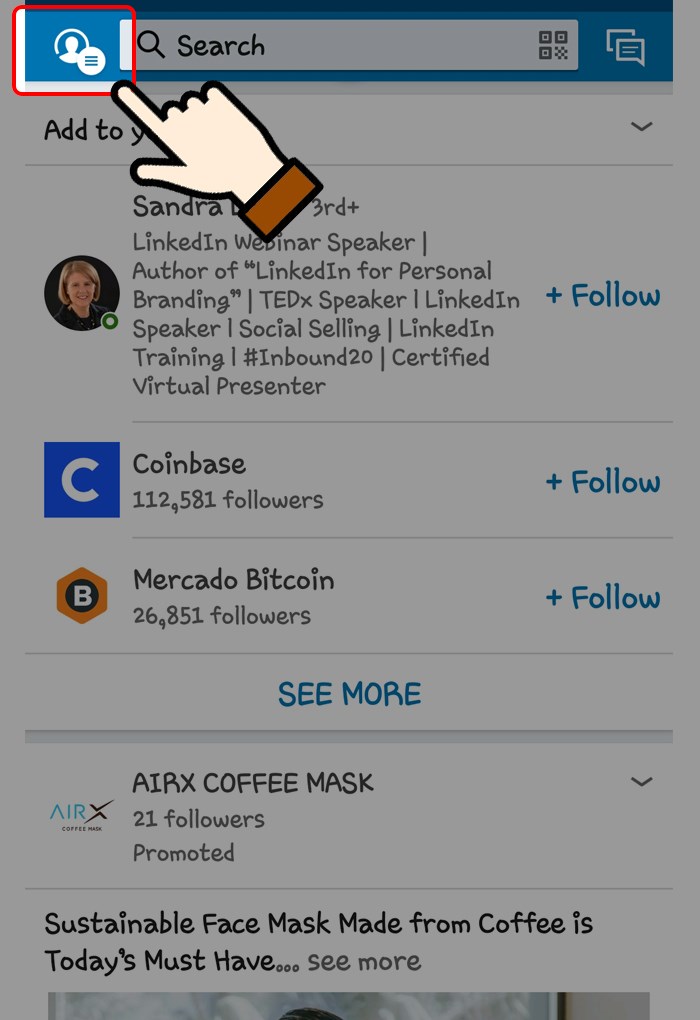Image resolution: width=700 pixels, height=1020 pixels.
Task: Tap SEE MORE suggestions
Action: tap(349, 694)
